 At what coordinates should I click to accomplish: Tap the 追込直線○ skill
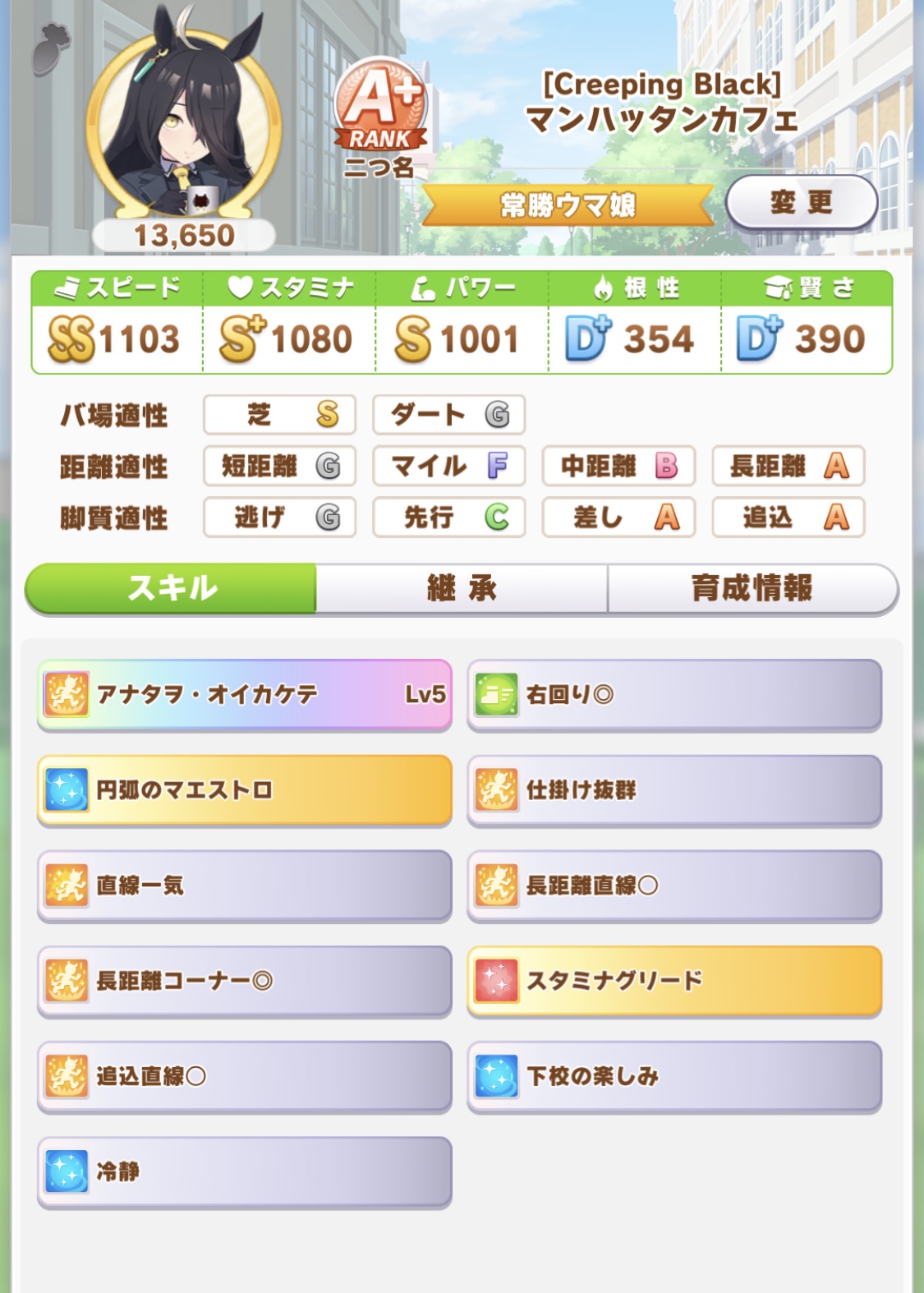pos(245,1076)
